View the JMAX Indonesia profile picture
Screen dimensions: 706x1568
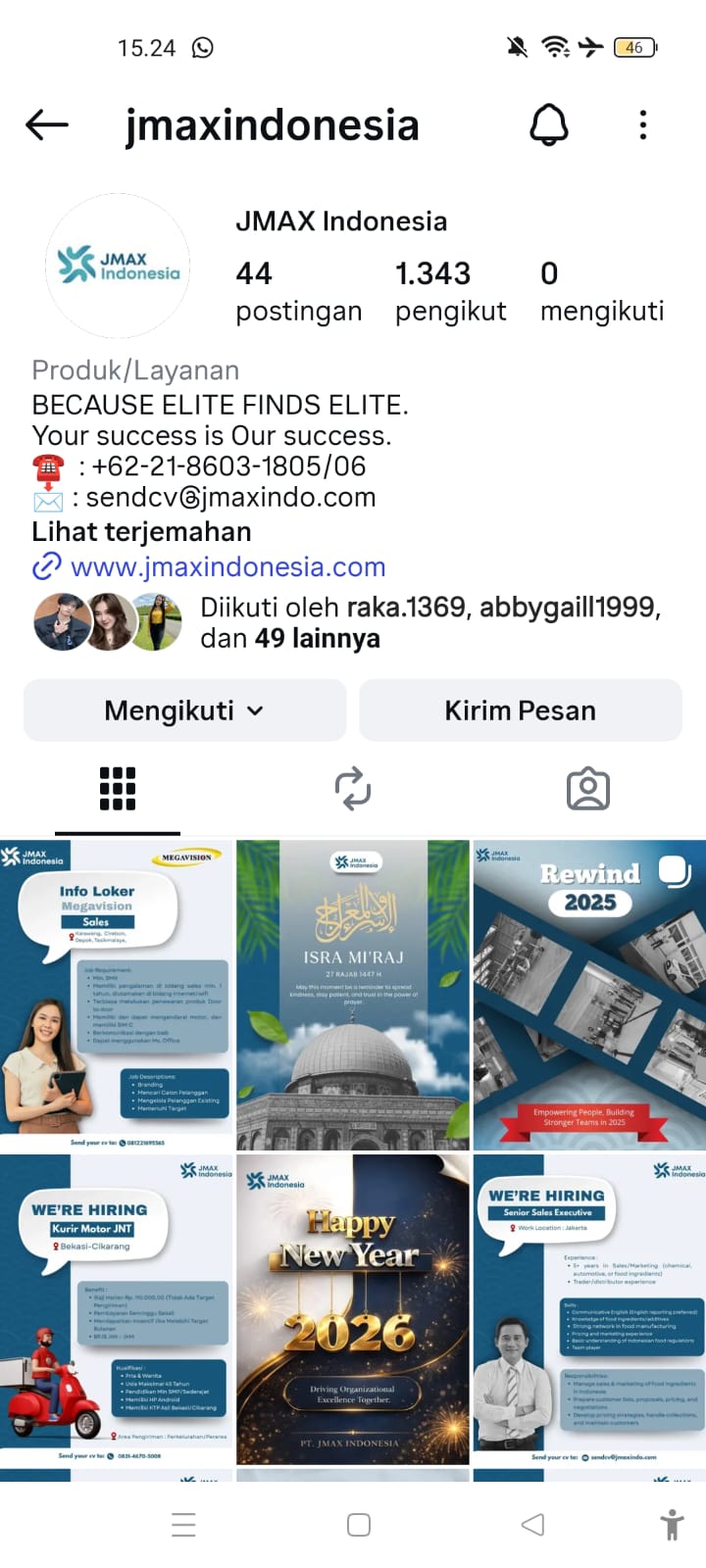(x=118, y=266)
